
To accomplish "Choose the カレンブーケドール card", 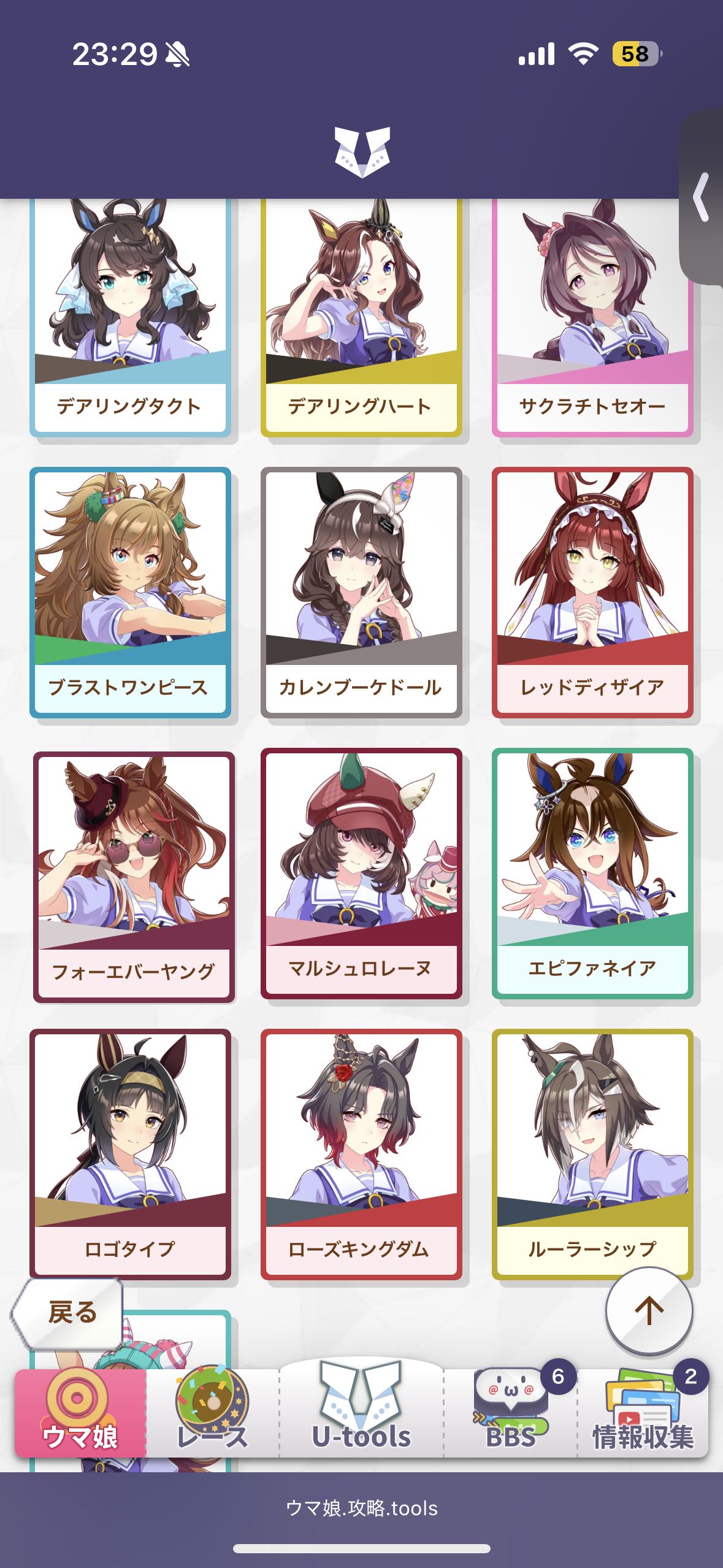I will tap(361, 592).
